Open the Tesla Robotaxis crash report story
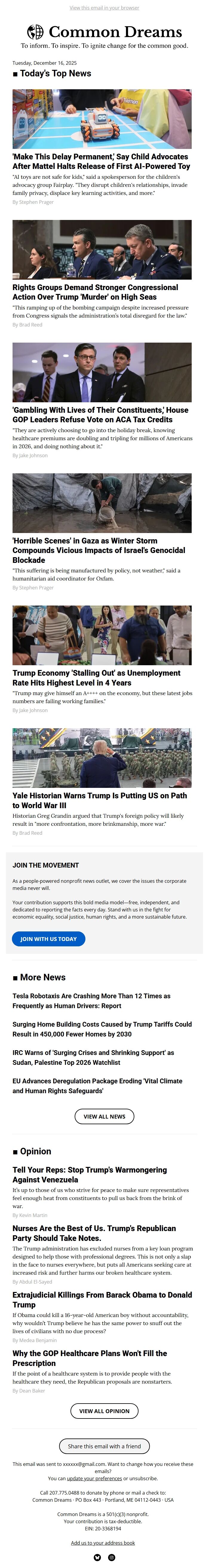Viewport: 209px width, 1568px height. click(91, 1001)
